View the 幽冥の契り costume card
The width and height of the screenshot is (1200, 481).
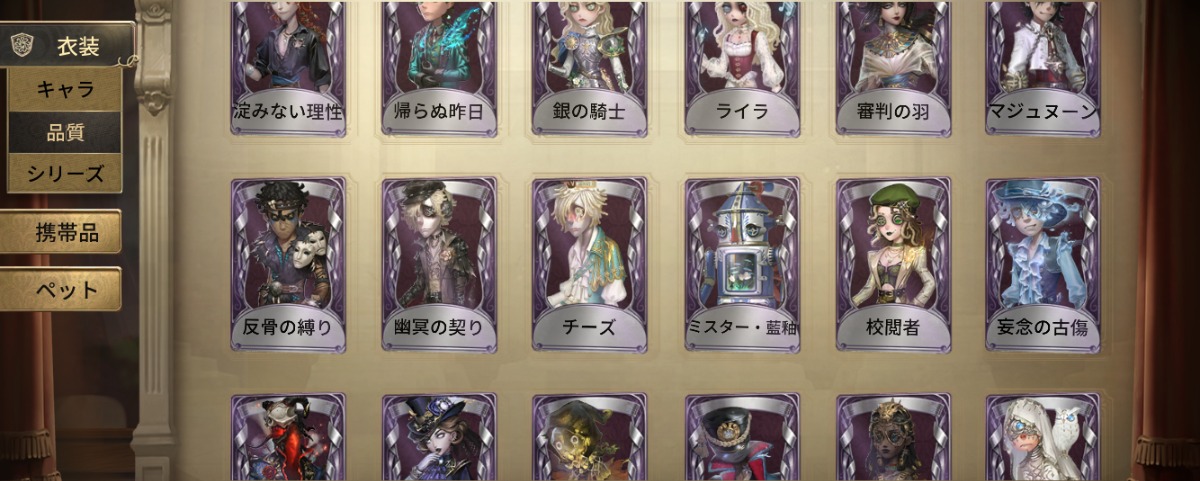pyautogui.click(x=439, y=264)
